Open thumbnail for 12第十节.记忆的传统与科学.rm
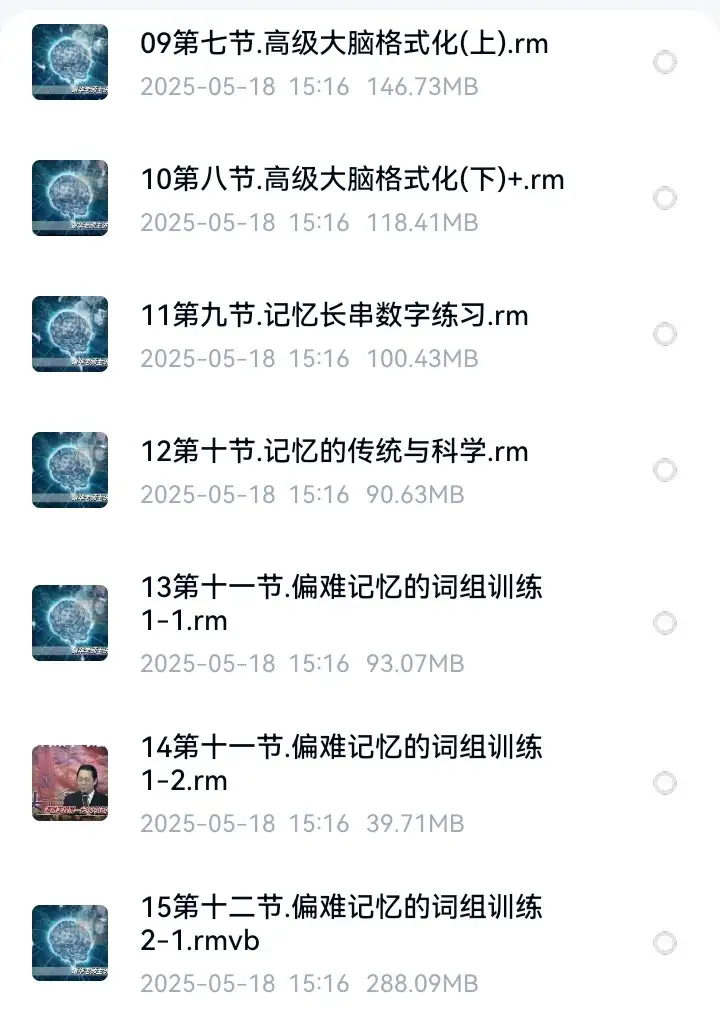Viewport: 720px width, 1025px height. (68, 468)
